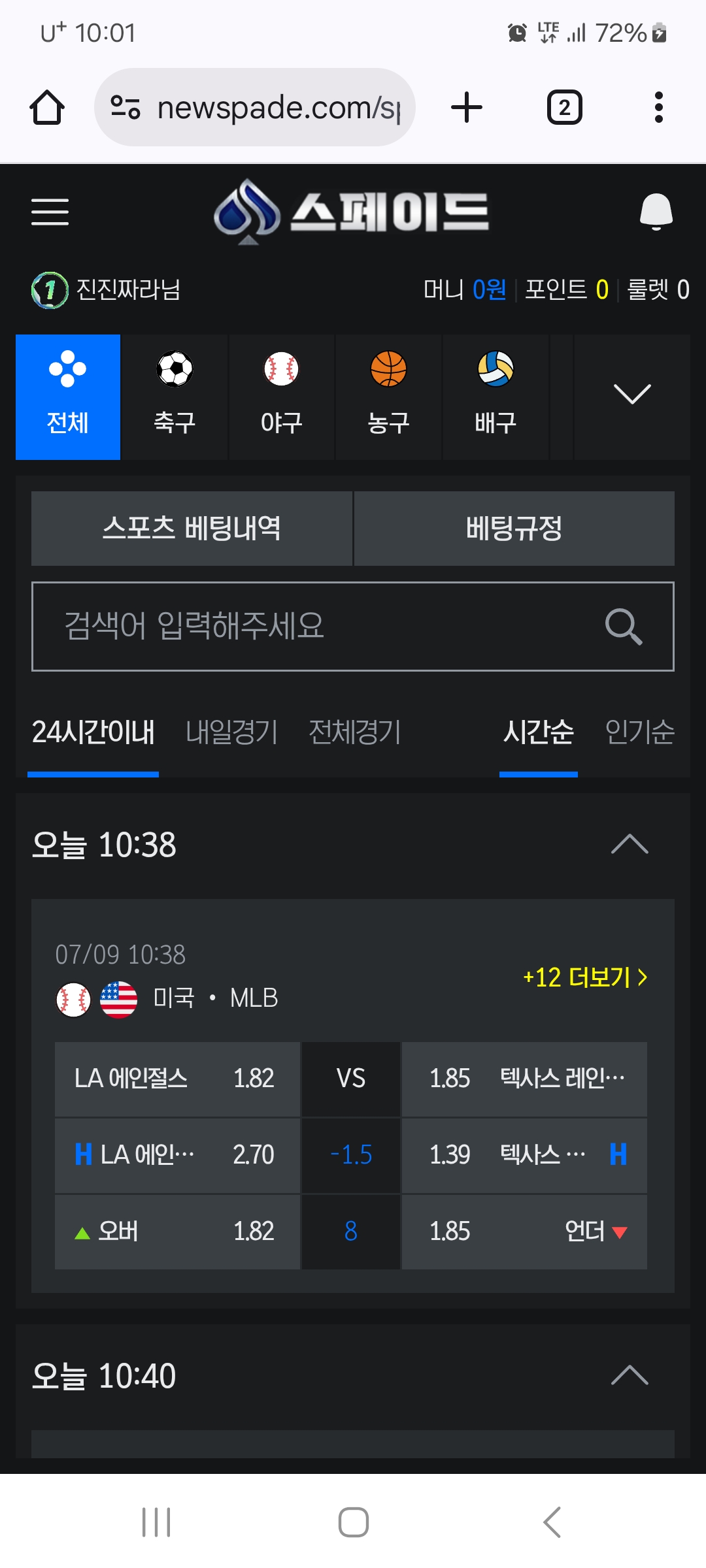Collapse the 오늘 10:38 section
Viewport: 706px width, 1568px height.
pos(630,844)
